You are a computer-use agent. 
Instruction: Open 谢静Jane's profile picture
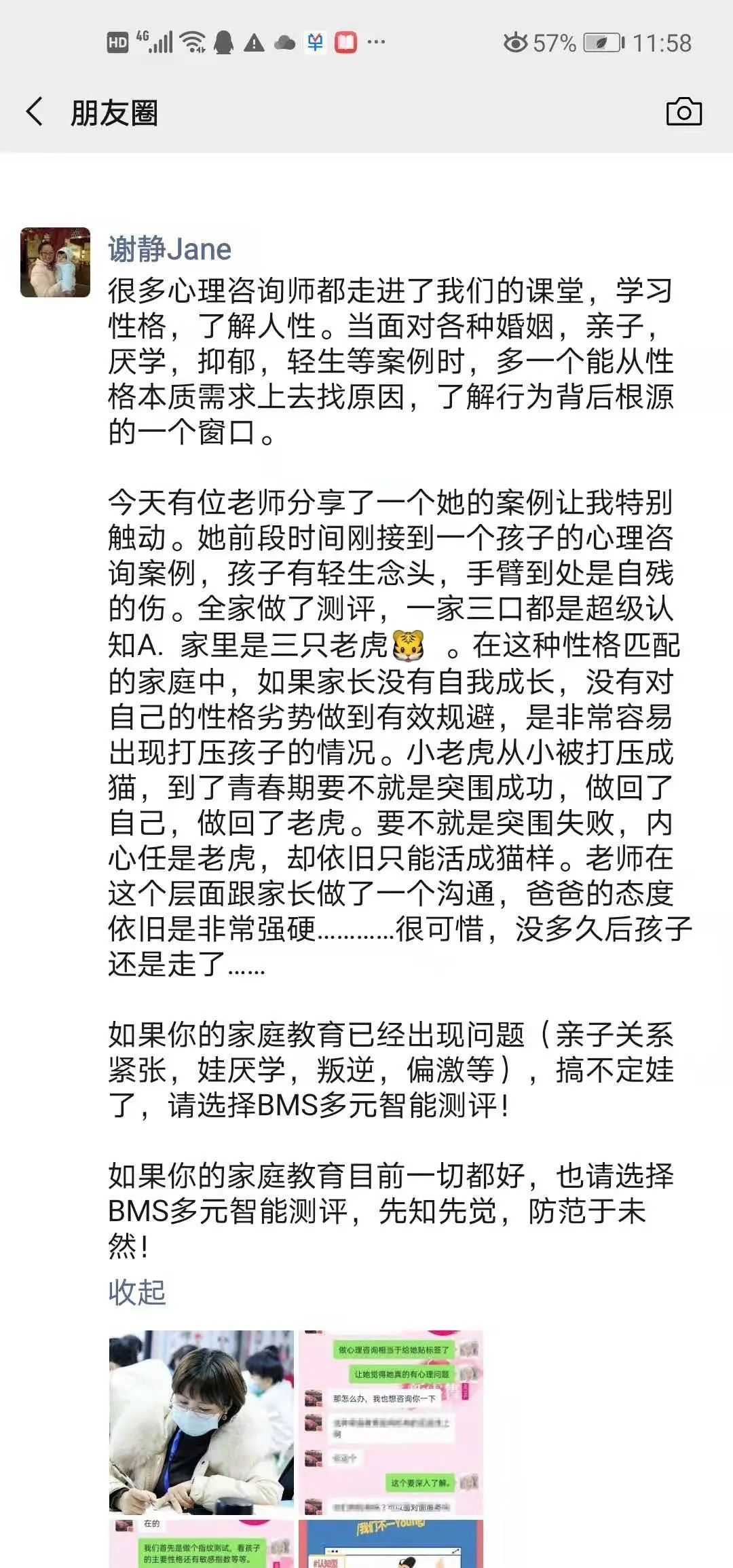click(56, 263)
